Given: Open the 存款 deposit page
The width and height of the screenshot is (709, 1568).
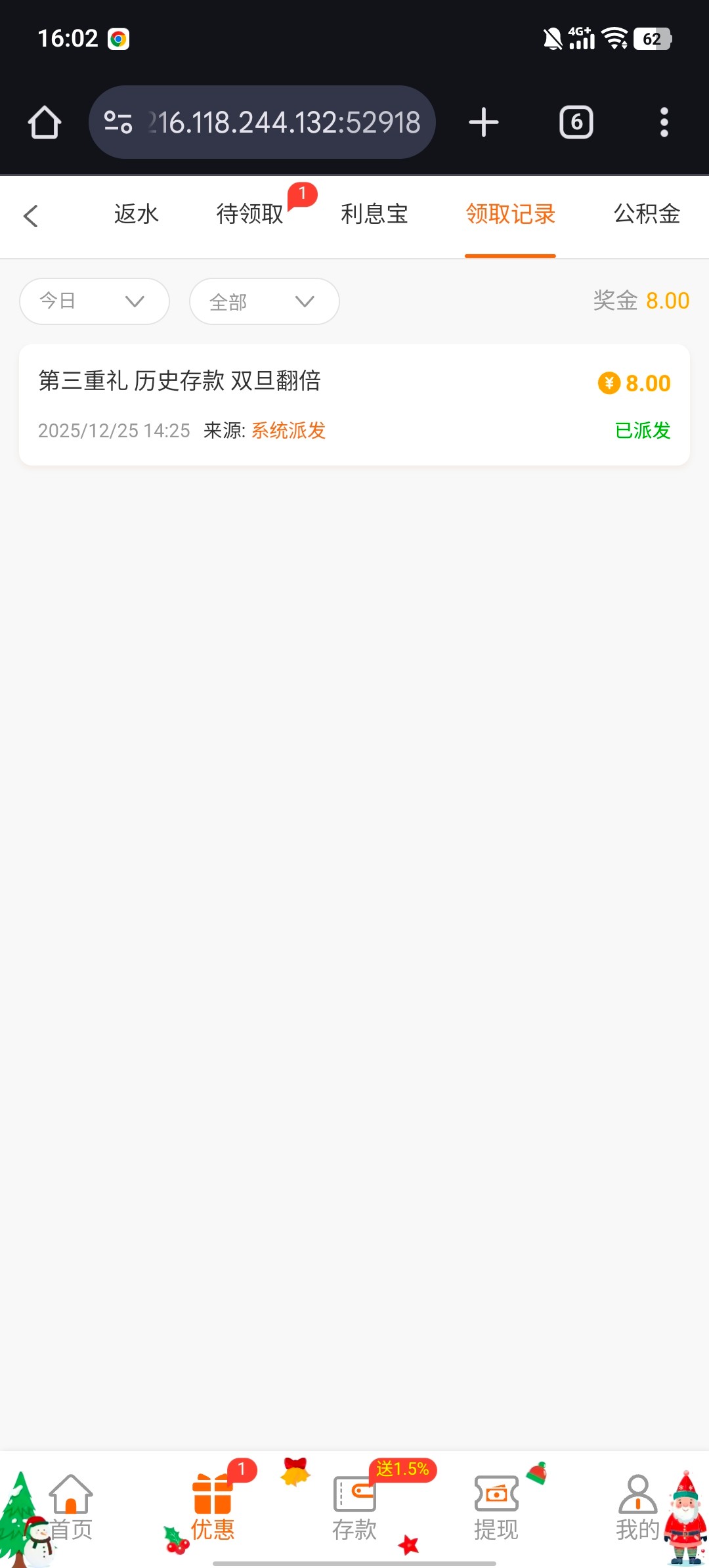Looking at the screenshot, I should point(354,1509).
